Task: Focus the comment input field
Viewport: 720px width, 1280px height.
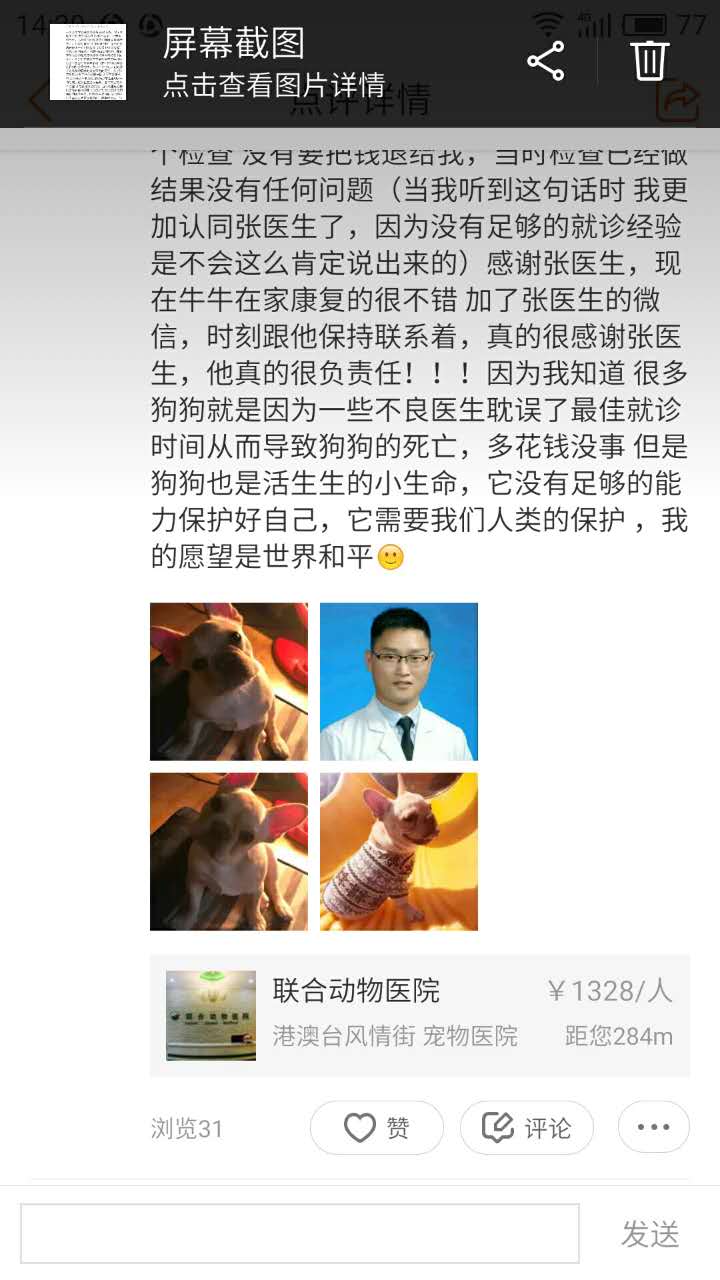Action: click(300, 1233)
